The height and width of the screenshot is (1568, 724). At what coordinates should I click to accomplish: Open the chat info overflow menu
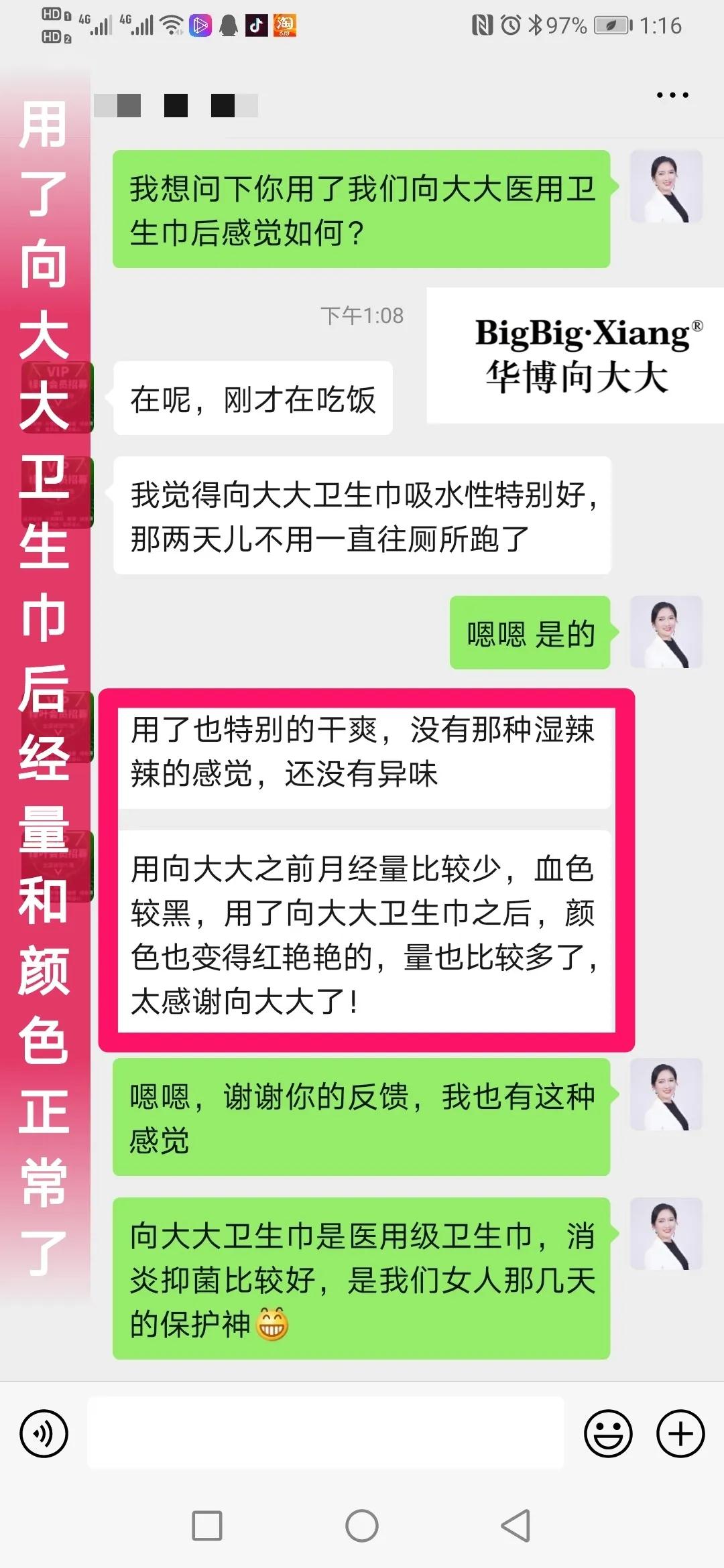[x=672, y=95]
